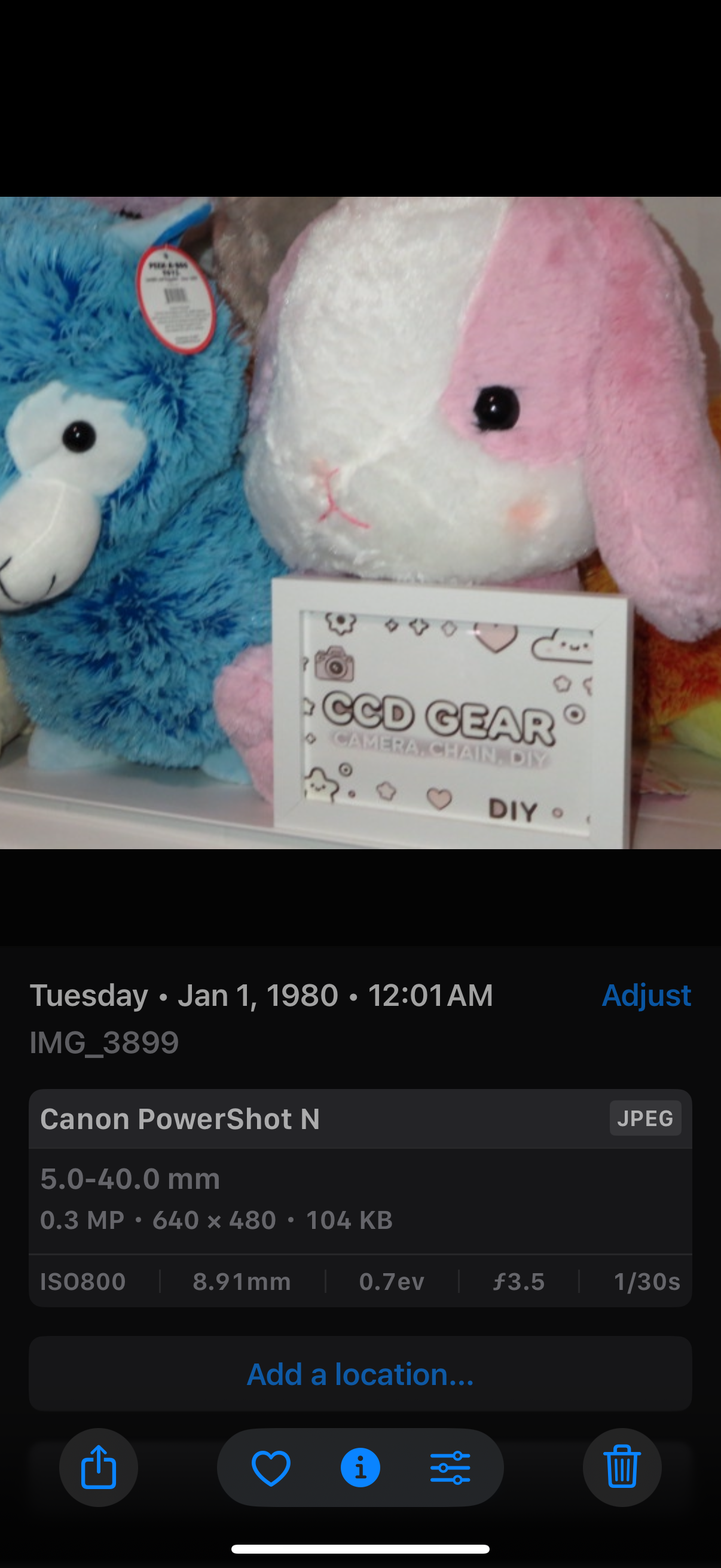Add a location to this photo

point(360,1374)
